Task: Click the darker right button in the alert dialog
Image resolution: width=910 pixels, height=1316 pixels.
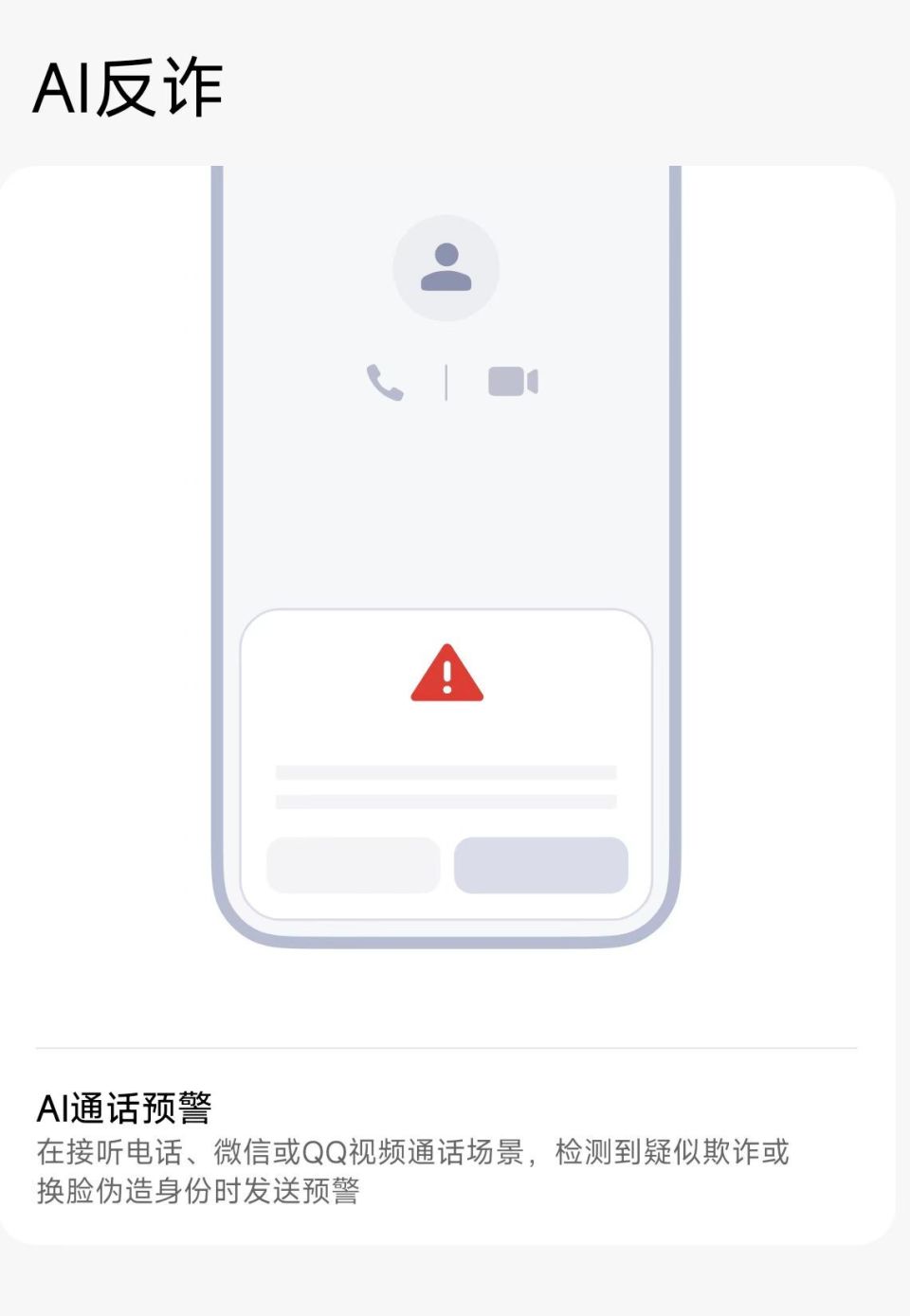Action: pos(541,865)
